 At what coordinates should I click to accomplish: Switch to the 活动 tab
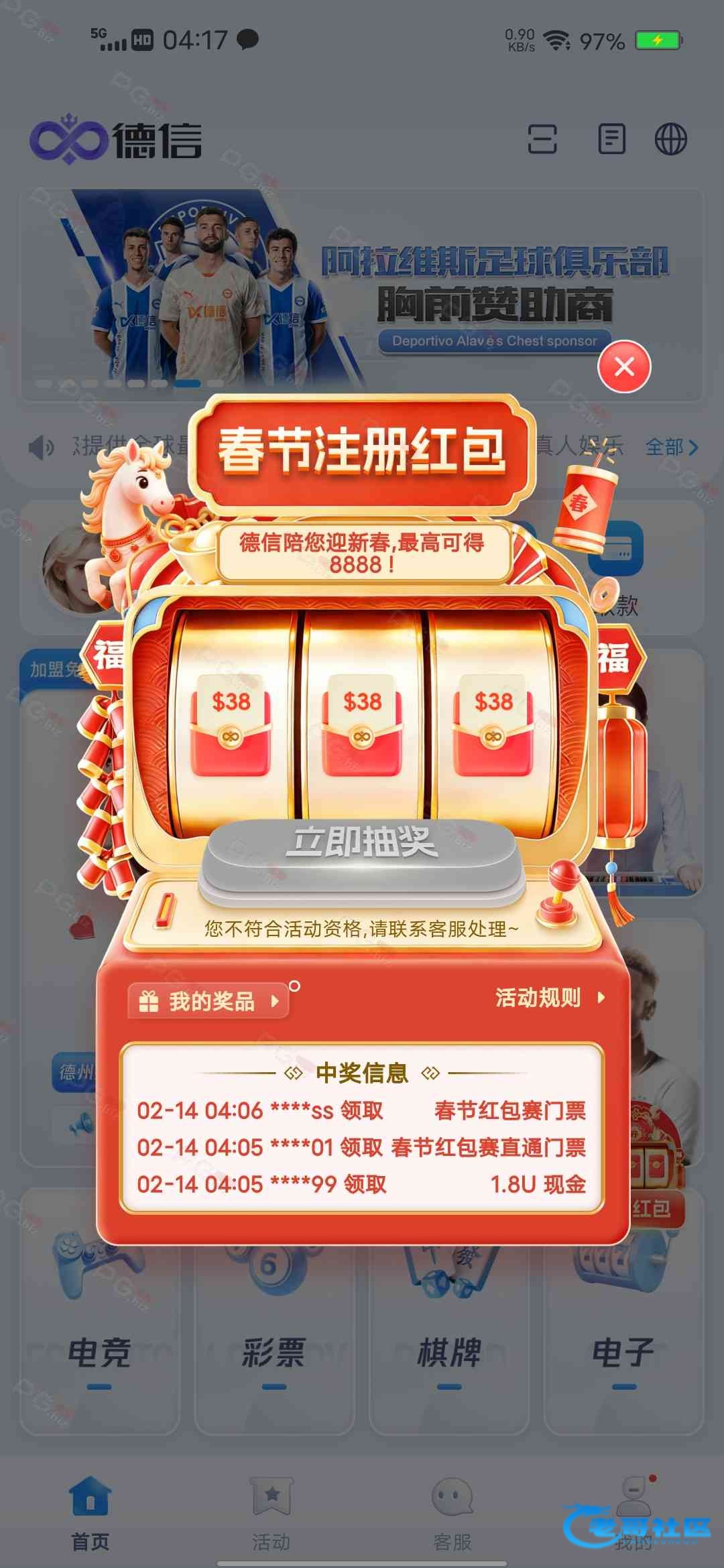tap(271, 1513)
